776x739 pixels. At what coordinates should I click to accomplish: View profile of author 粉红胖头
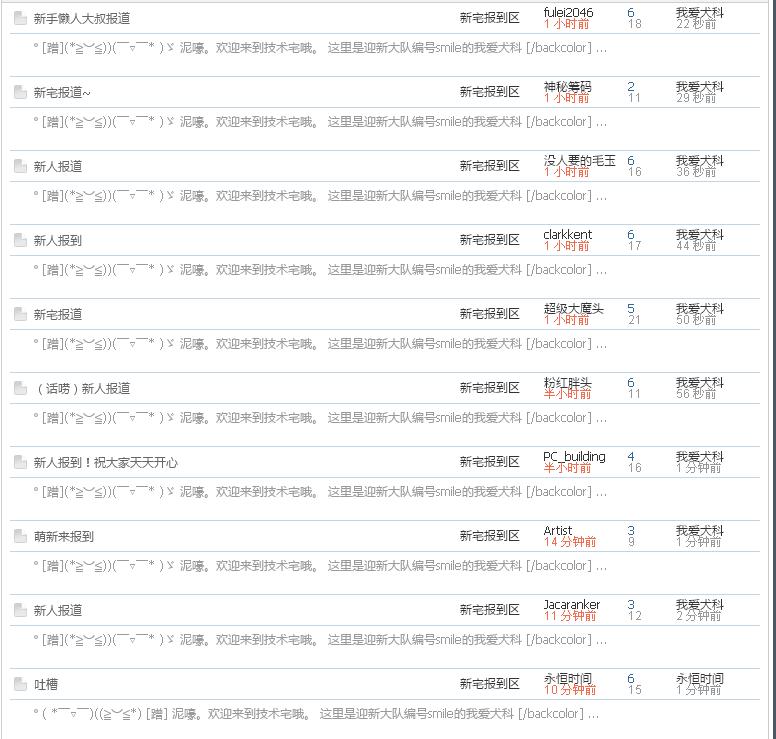[x=567, y=383]
